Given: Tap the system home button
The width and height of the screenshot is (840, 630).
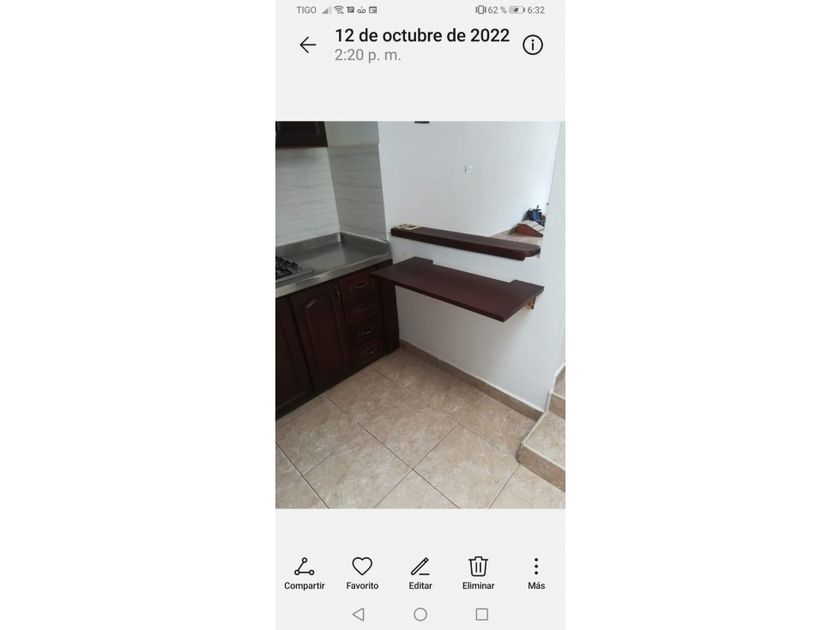Looking at the screenshot, I should [x=420, y=614].
